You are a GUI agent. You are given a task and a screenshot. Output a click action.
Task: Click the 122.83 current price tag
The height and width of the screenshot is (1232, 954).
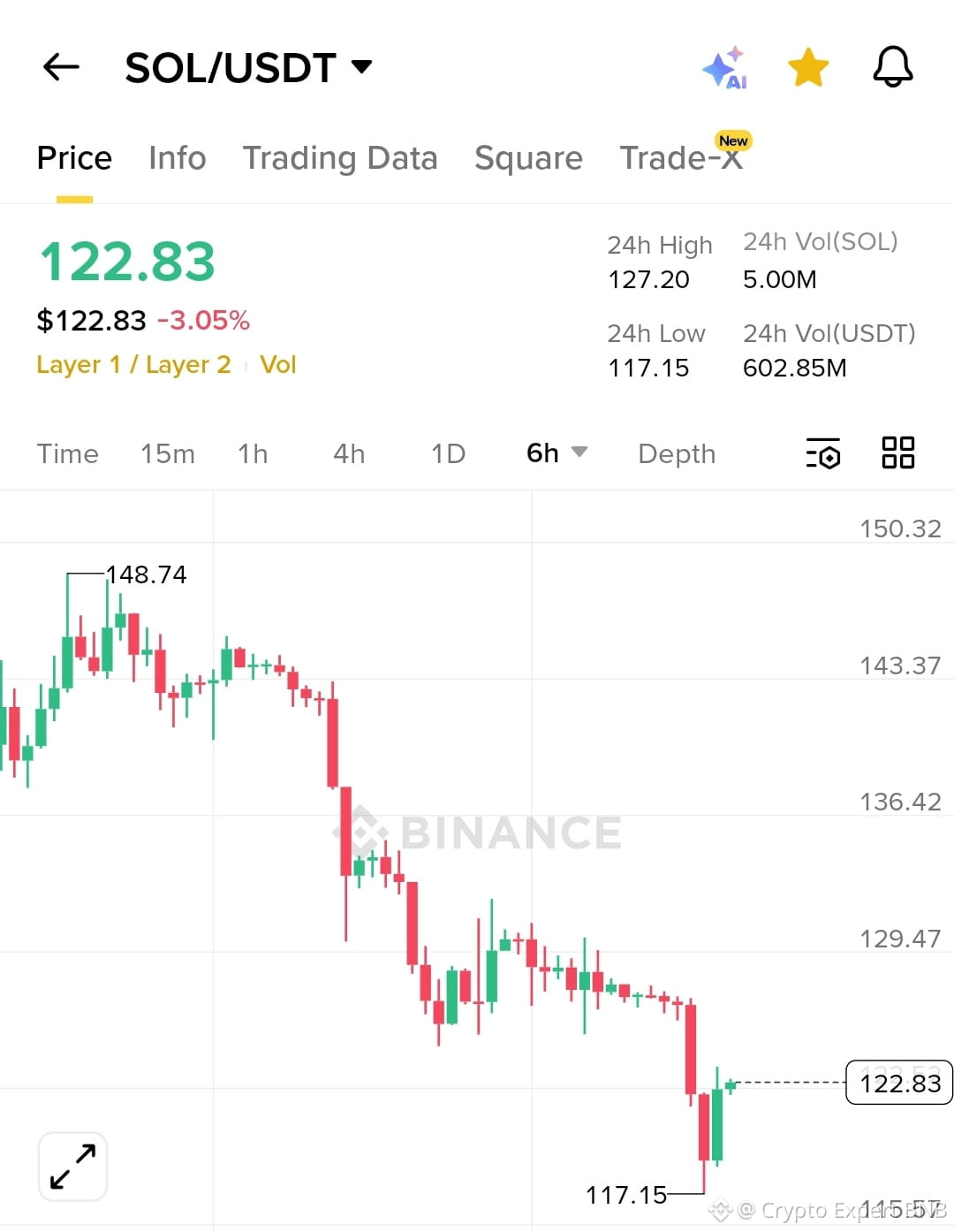point(900,1084)
